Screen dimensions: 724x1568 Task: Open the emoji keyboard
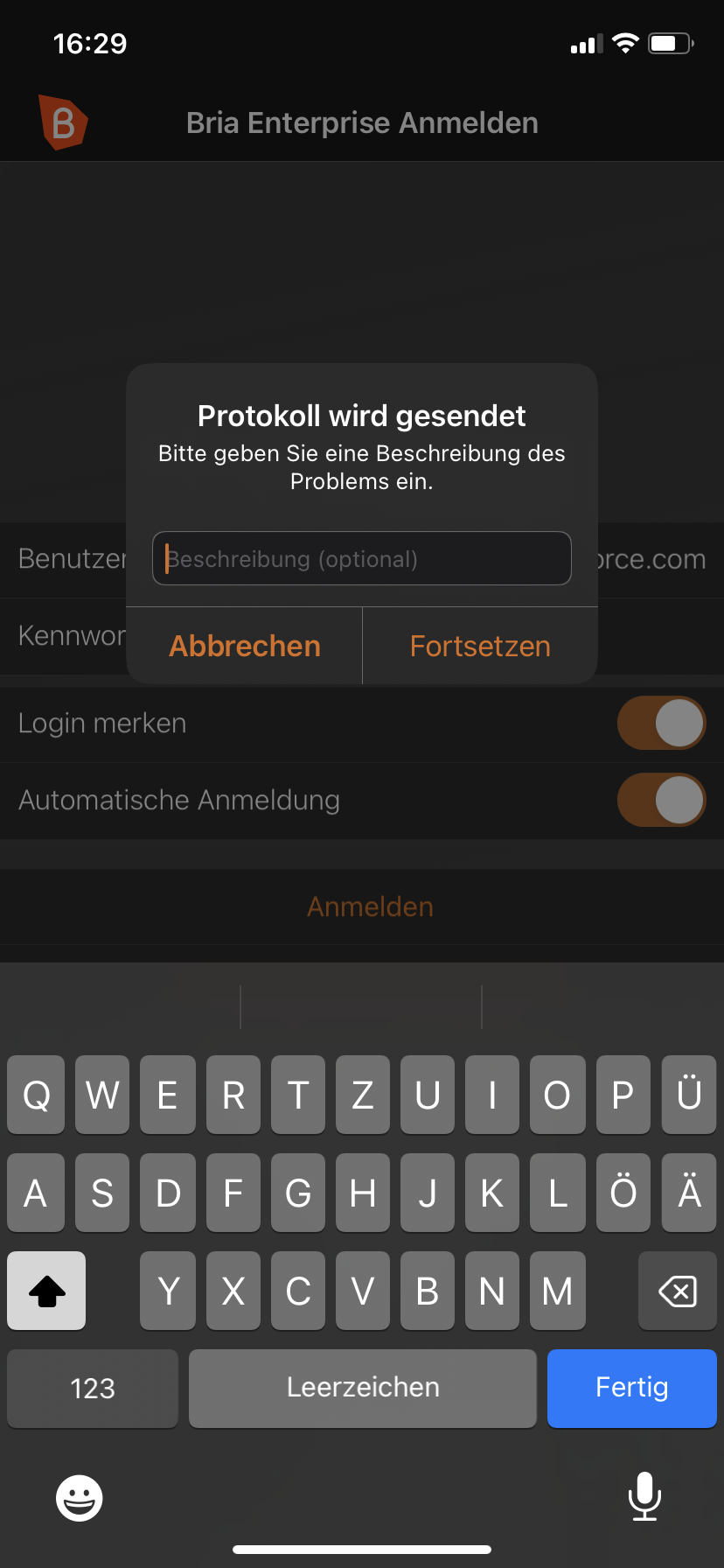pos(80,1497)
